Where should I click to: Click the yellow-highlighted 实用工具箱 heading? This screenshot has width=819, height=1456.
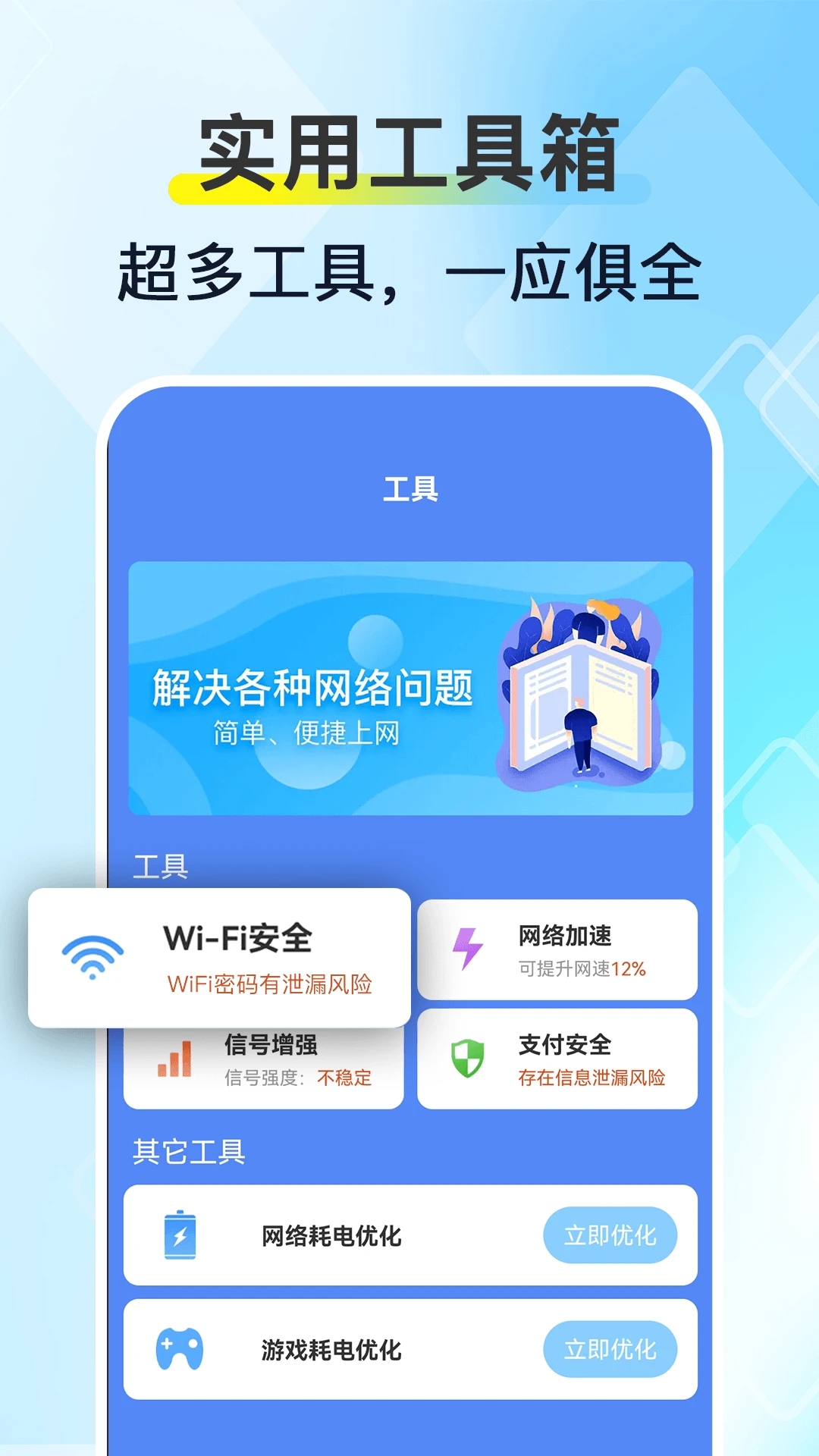(x=409, y=152)
